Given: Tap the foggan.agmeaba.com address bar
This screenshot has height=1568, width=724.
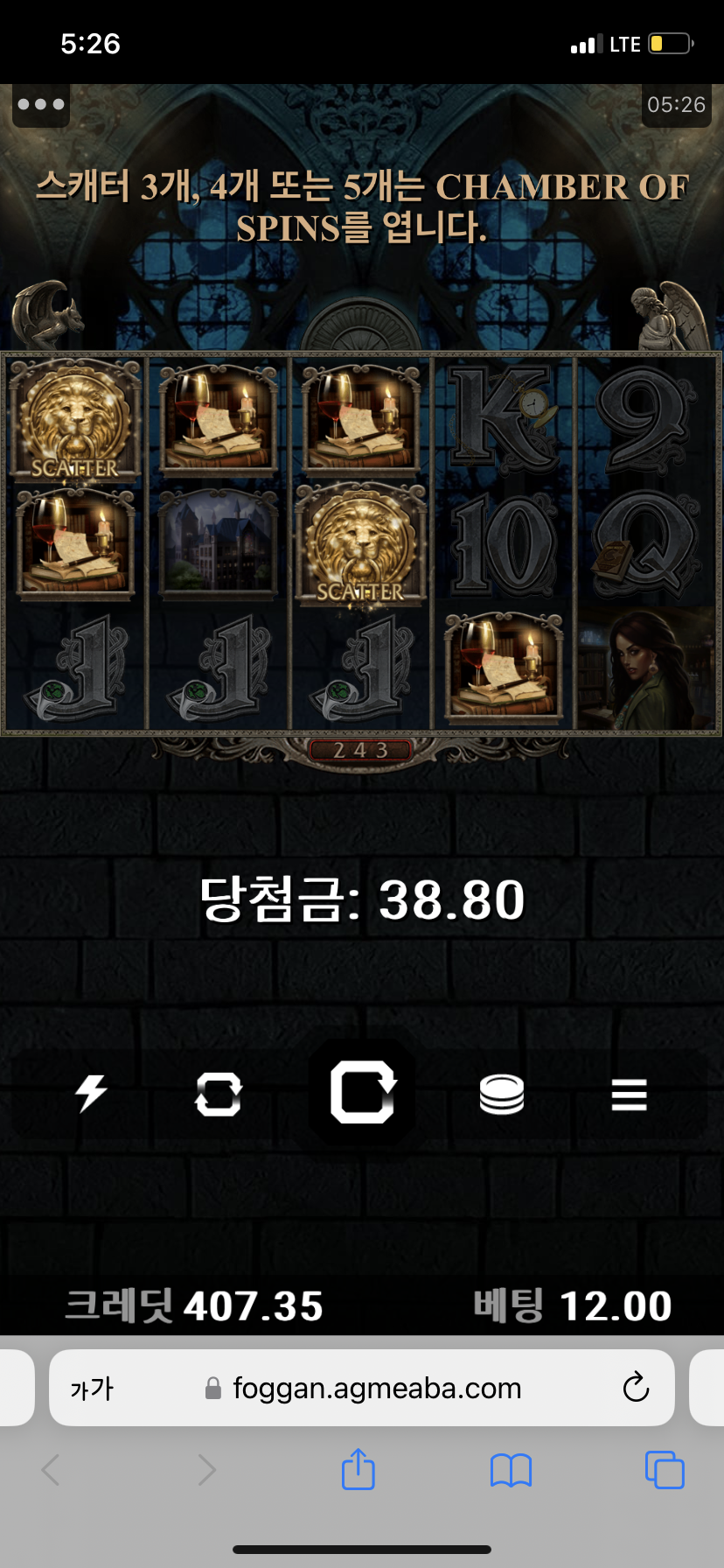Looking at the screenshot, I should point(376,1389).
